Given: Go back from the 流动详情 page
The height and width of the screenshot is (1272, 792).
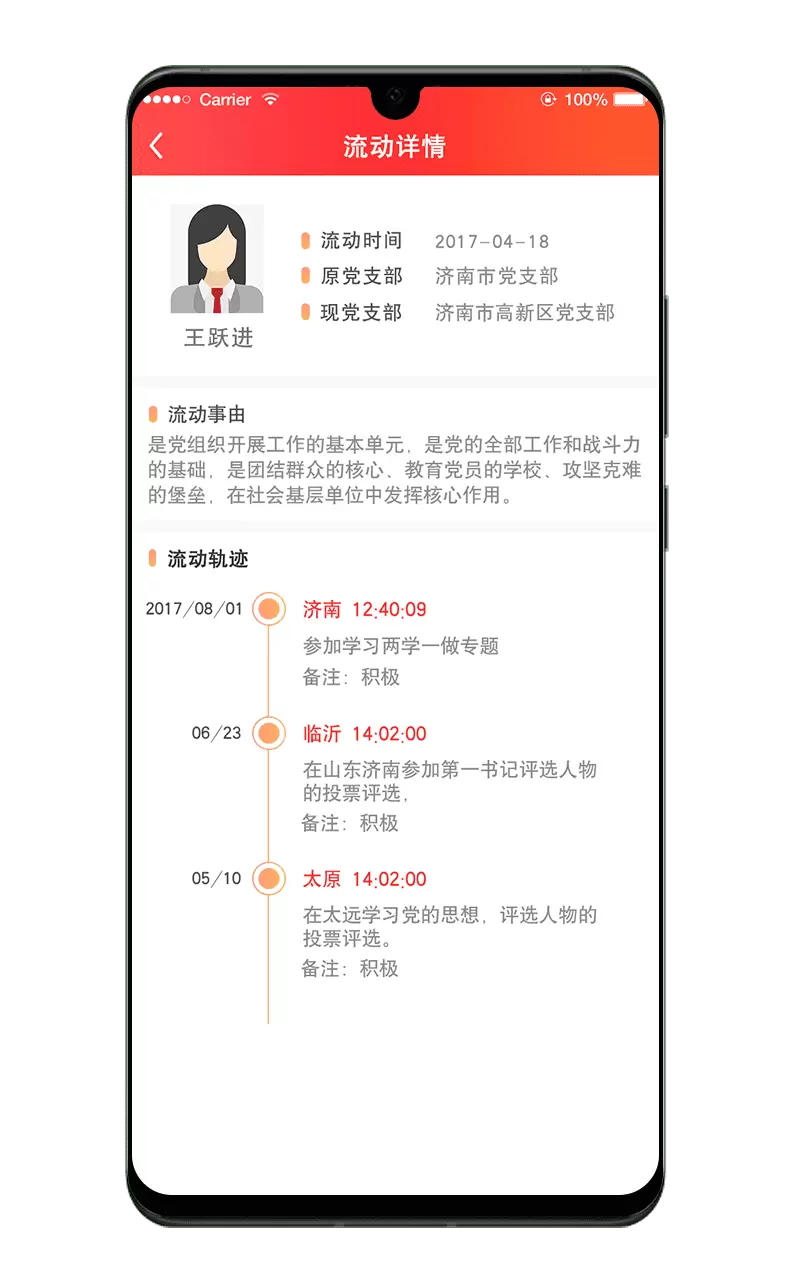Looking at the screenshot, I should [x=156, y=146].
